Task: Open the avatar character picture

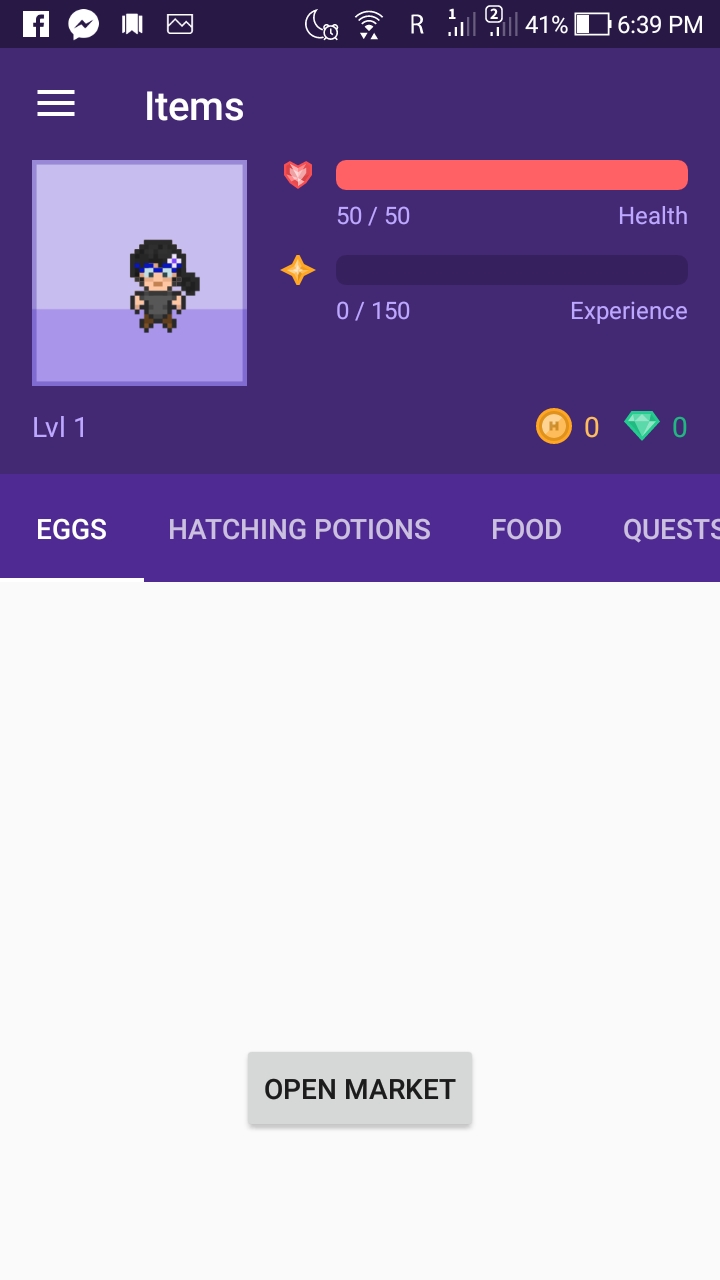Action: click(140, 273)
